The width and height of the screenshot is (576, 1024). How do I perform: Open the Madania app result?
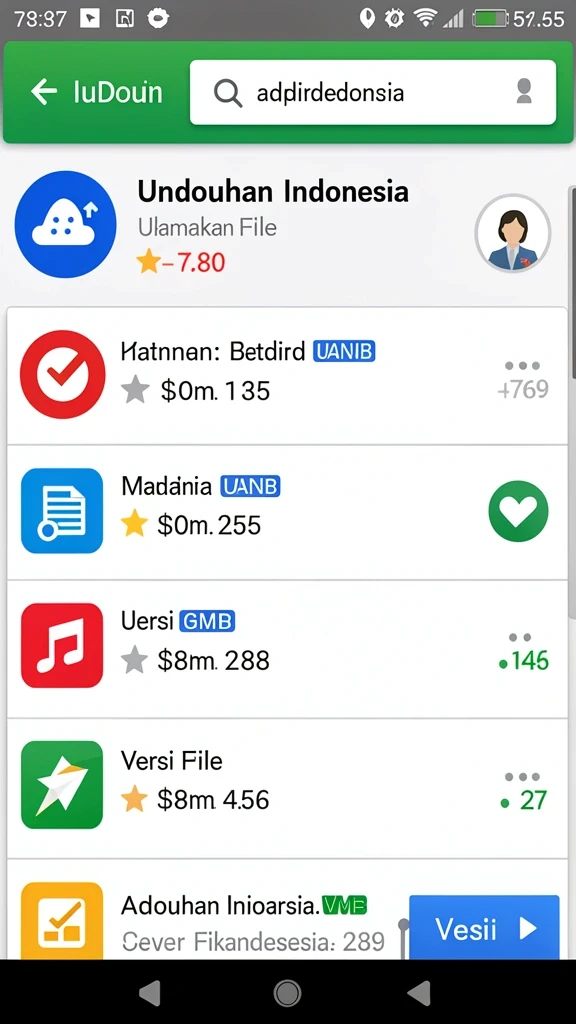tap(287, 512)
